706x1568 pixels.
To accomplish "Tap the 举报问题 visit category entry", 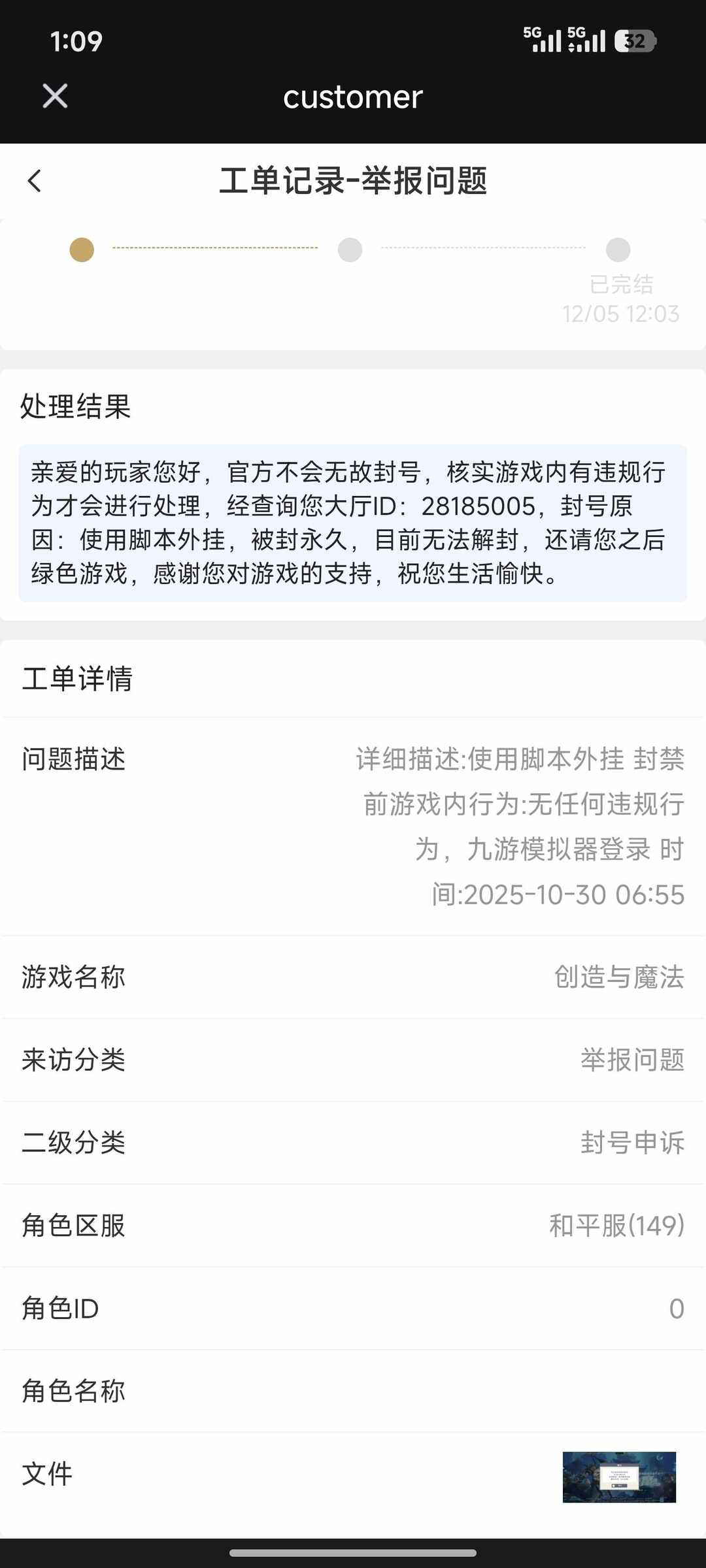I will pyautogui.click(x=631, y=1061).
